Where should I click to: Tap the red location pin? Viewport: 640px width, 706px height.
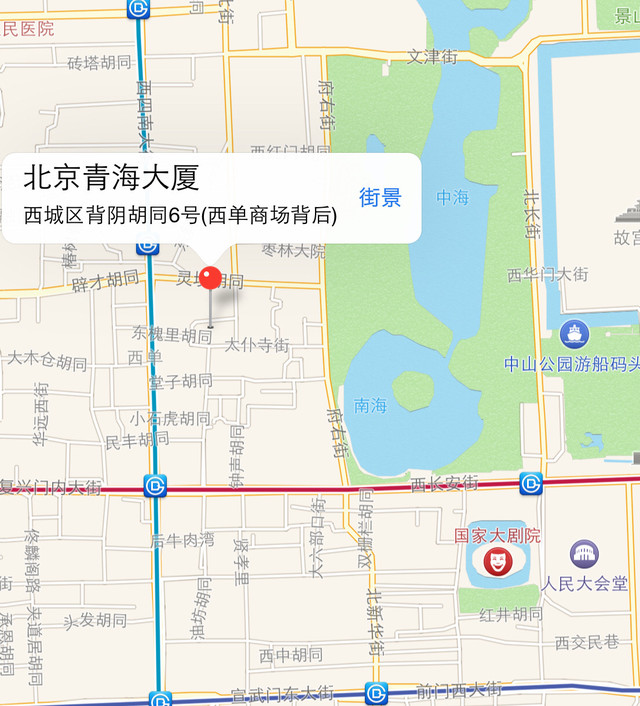tap(209, 278)
